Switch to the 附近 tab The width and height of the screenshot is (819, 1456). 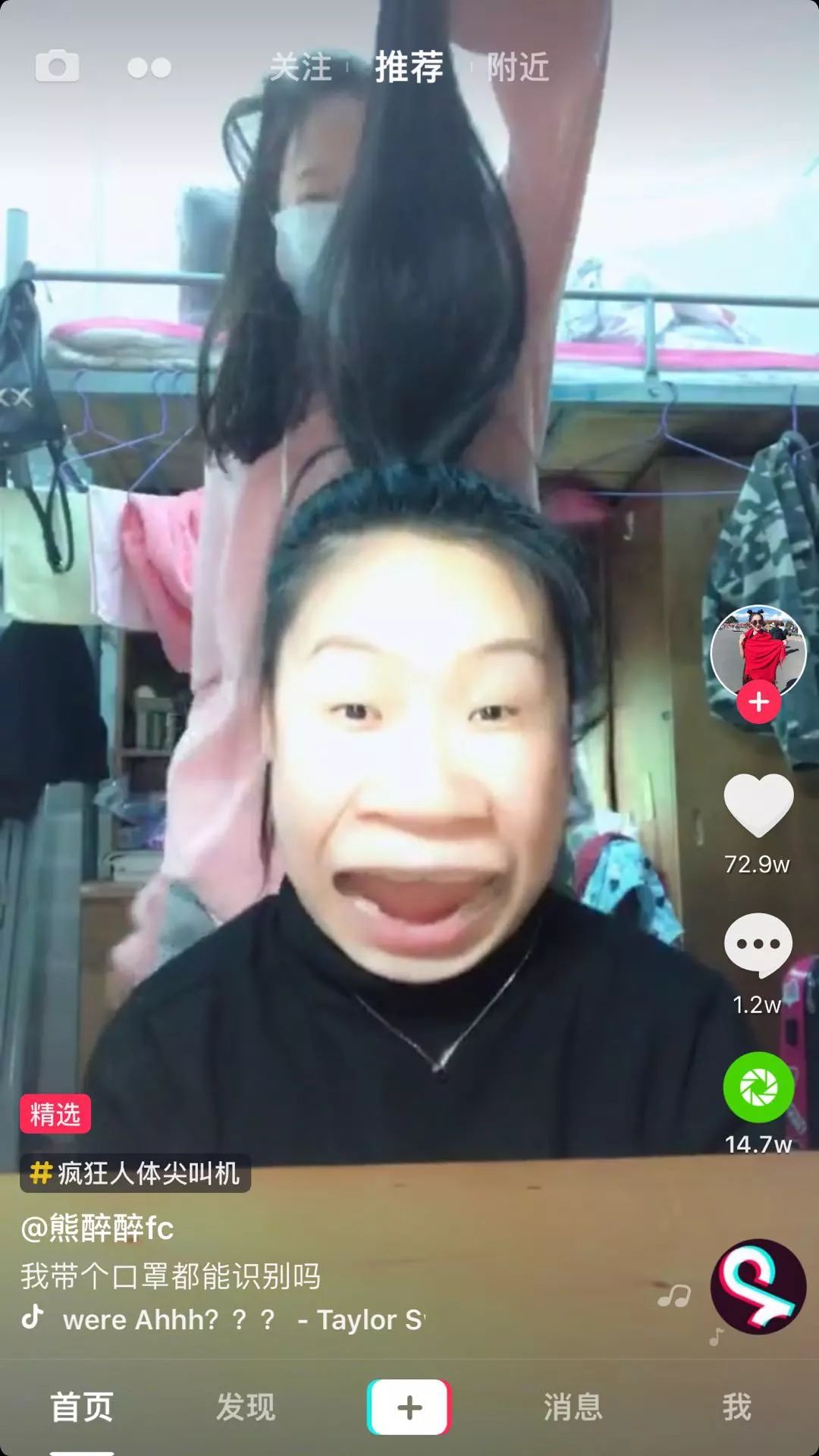click(x=518, y=67)
